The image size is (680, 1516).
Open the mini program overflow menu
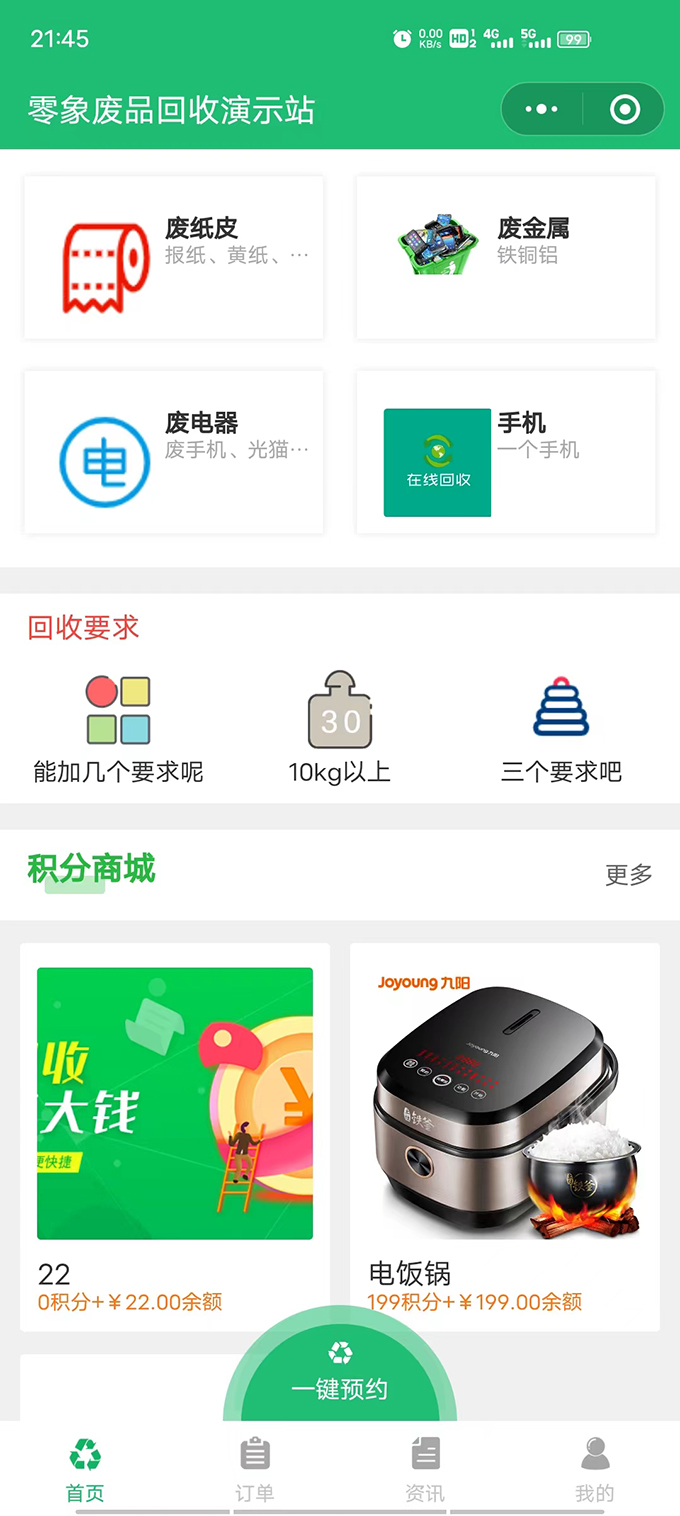click(x=541, y=109)
